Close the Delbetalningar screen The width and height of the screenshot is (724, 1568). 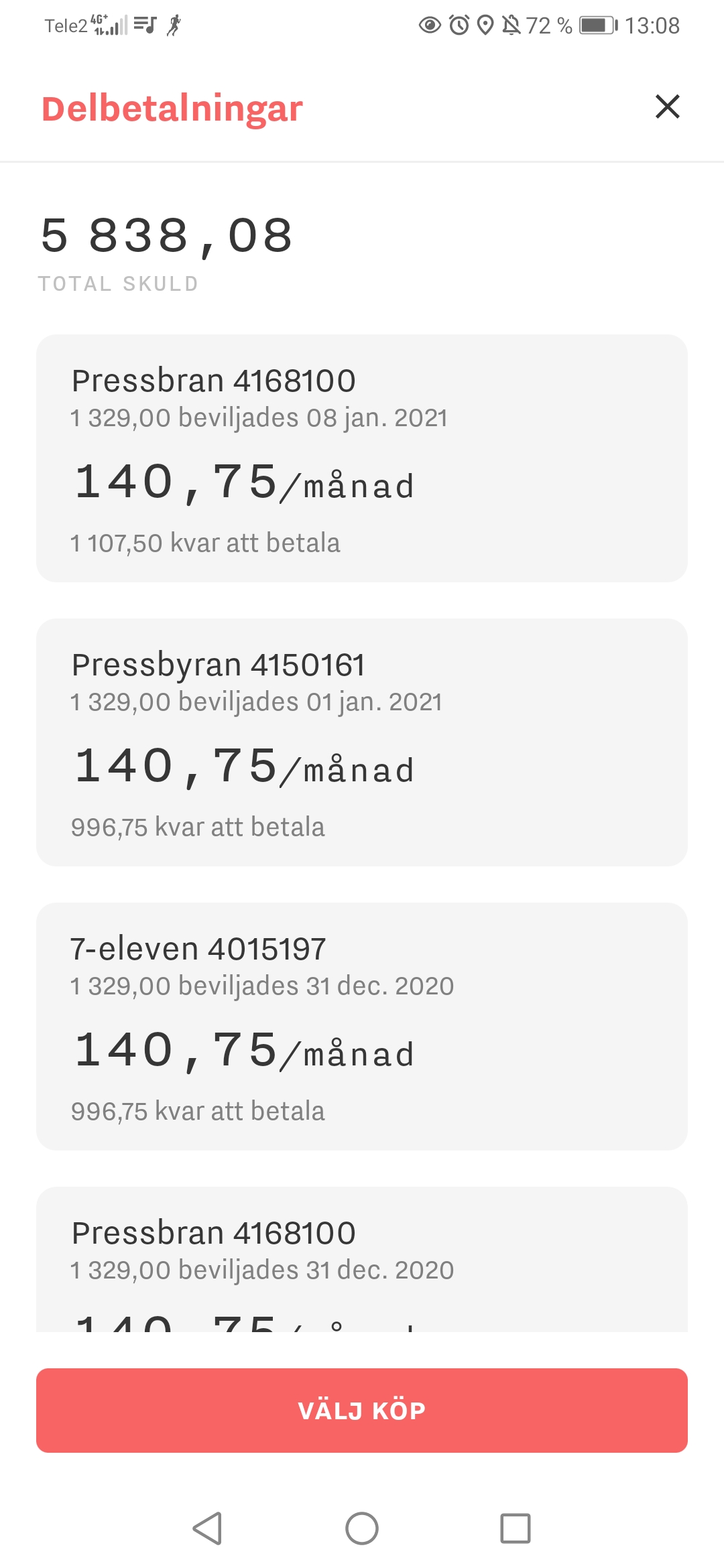click(667, 107)
